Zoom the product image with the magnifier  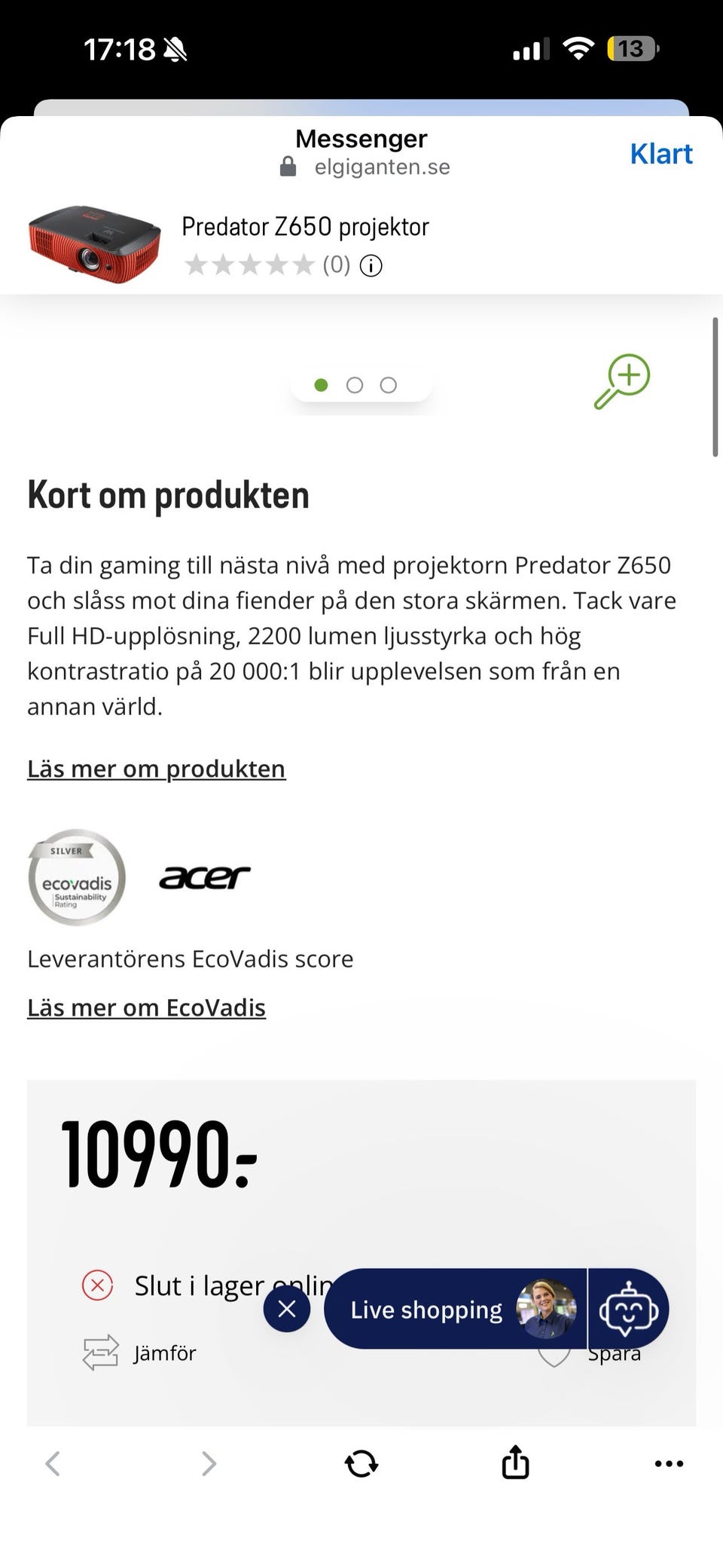pyautogui.click(x=622, y=381)
